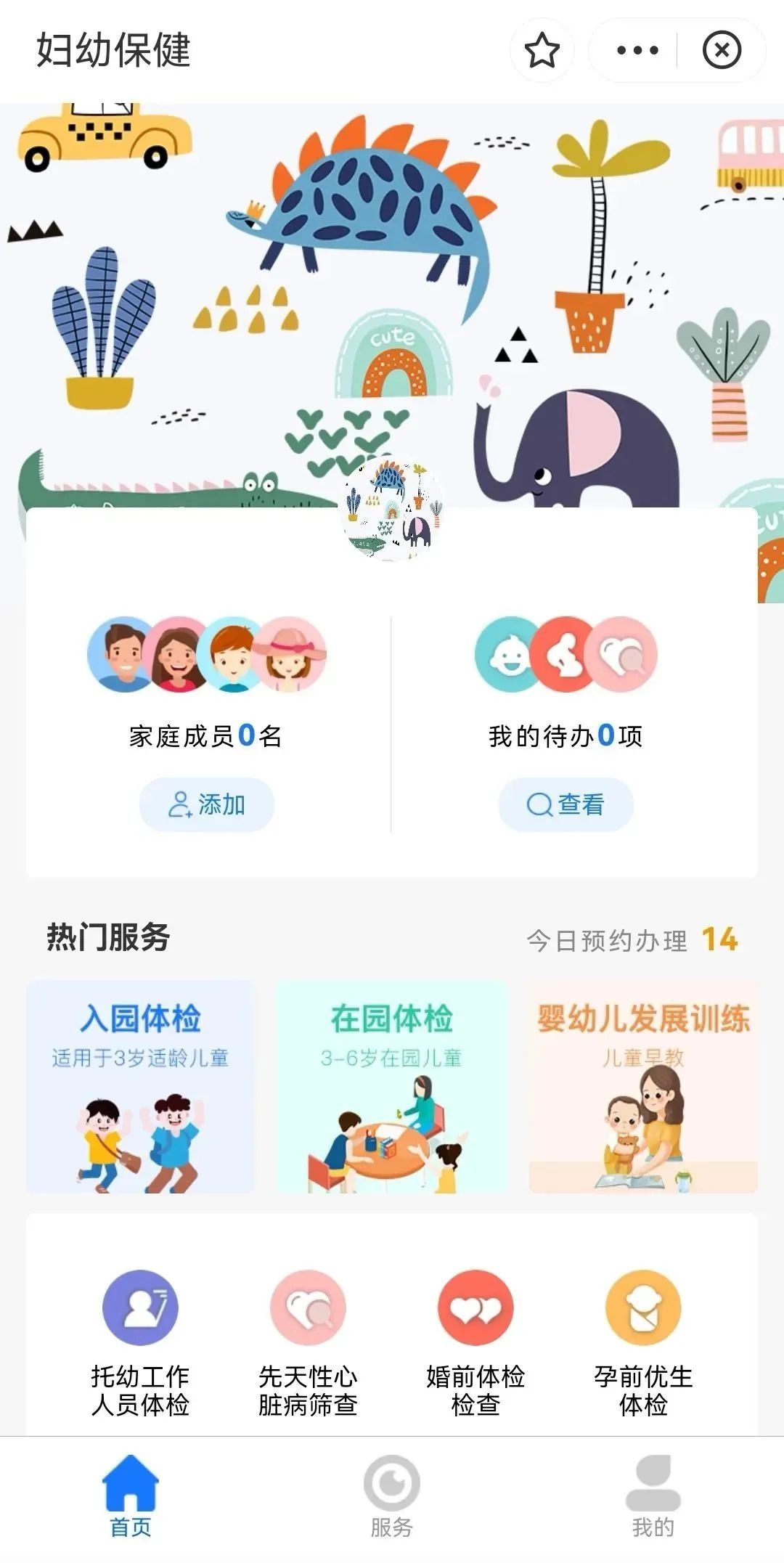
Task: Select the 先天性心脏病筛查 heart screening icon
Action: click(x=308, y=1307)
